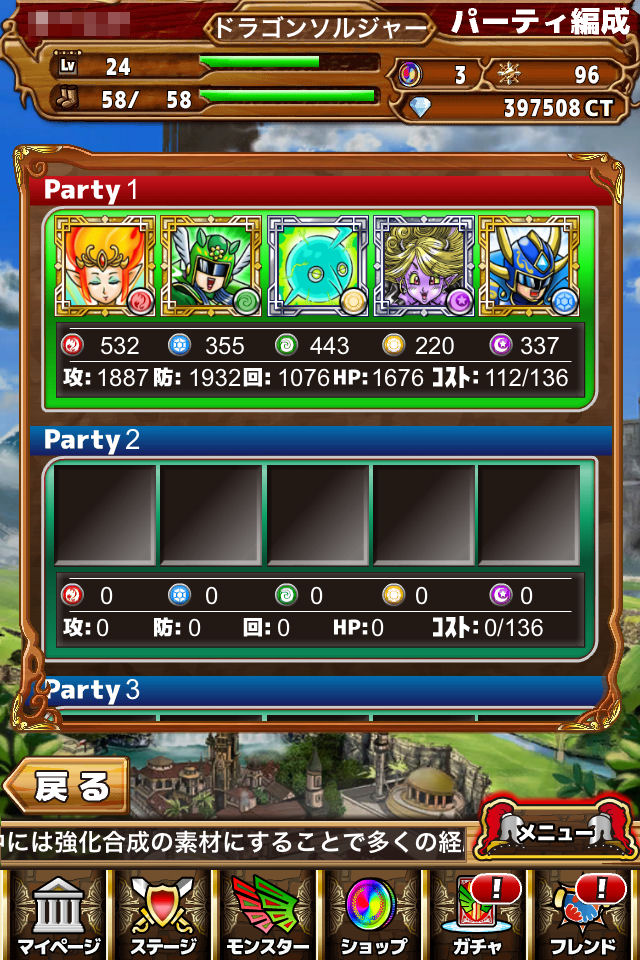This screenshot has width=640, height=960.
Task: Open the フレンド tab
Action: pos(584,914)
